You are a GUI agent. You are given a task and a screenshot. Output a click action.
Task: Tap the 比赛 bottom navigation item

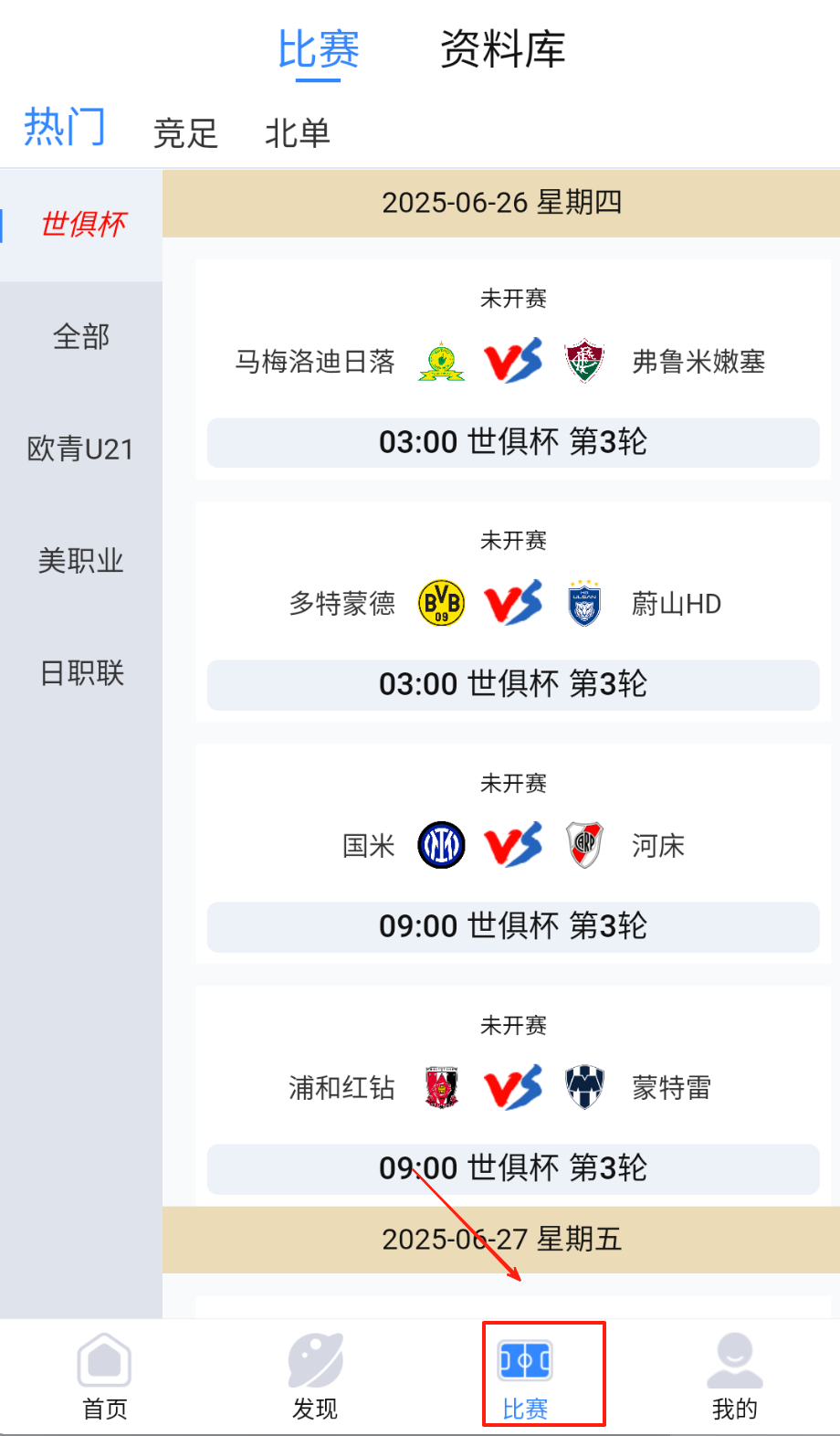click(x=525, y=1377)
